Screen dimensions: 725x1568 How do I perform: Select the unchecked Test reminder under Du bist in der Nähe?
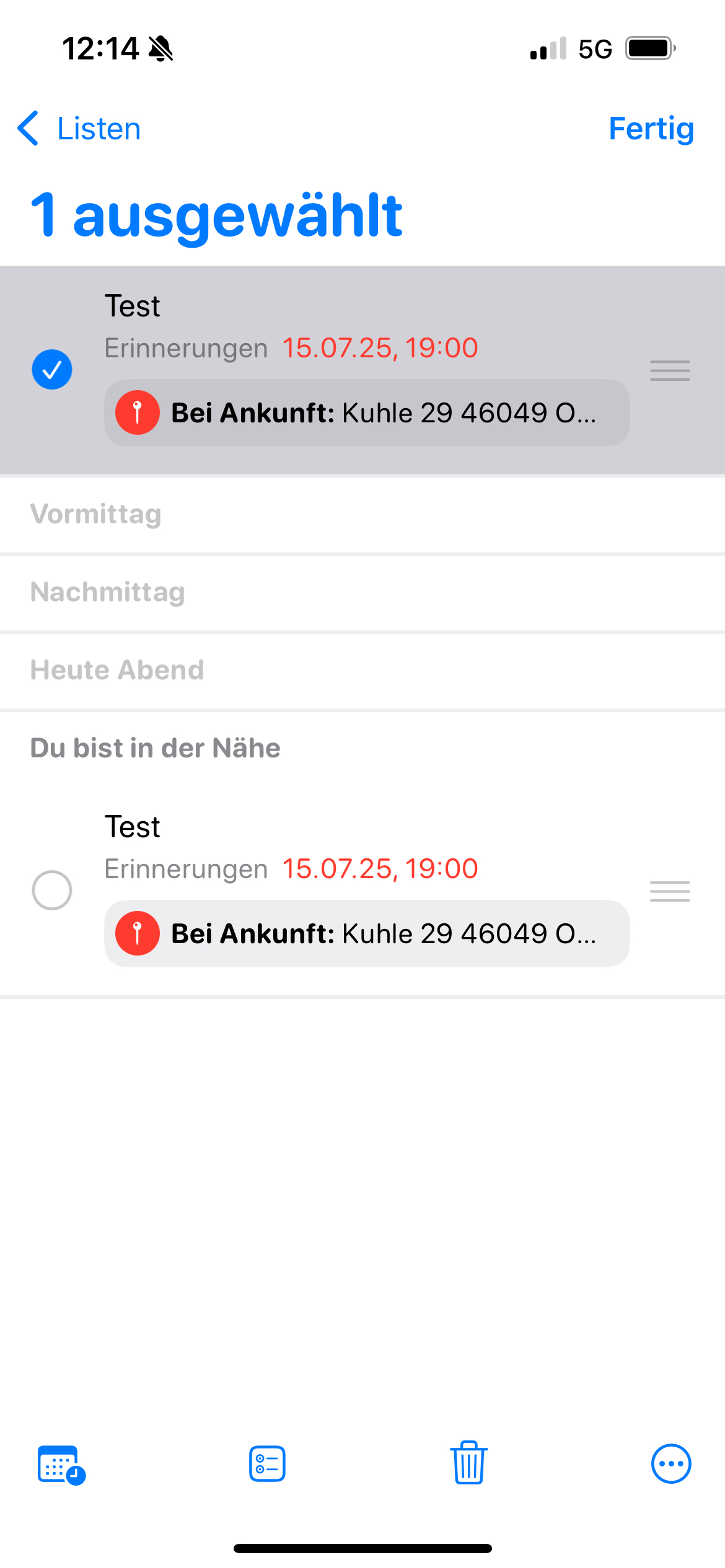[52, 891]
